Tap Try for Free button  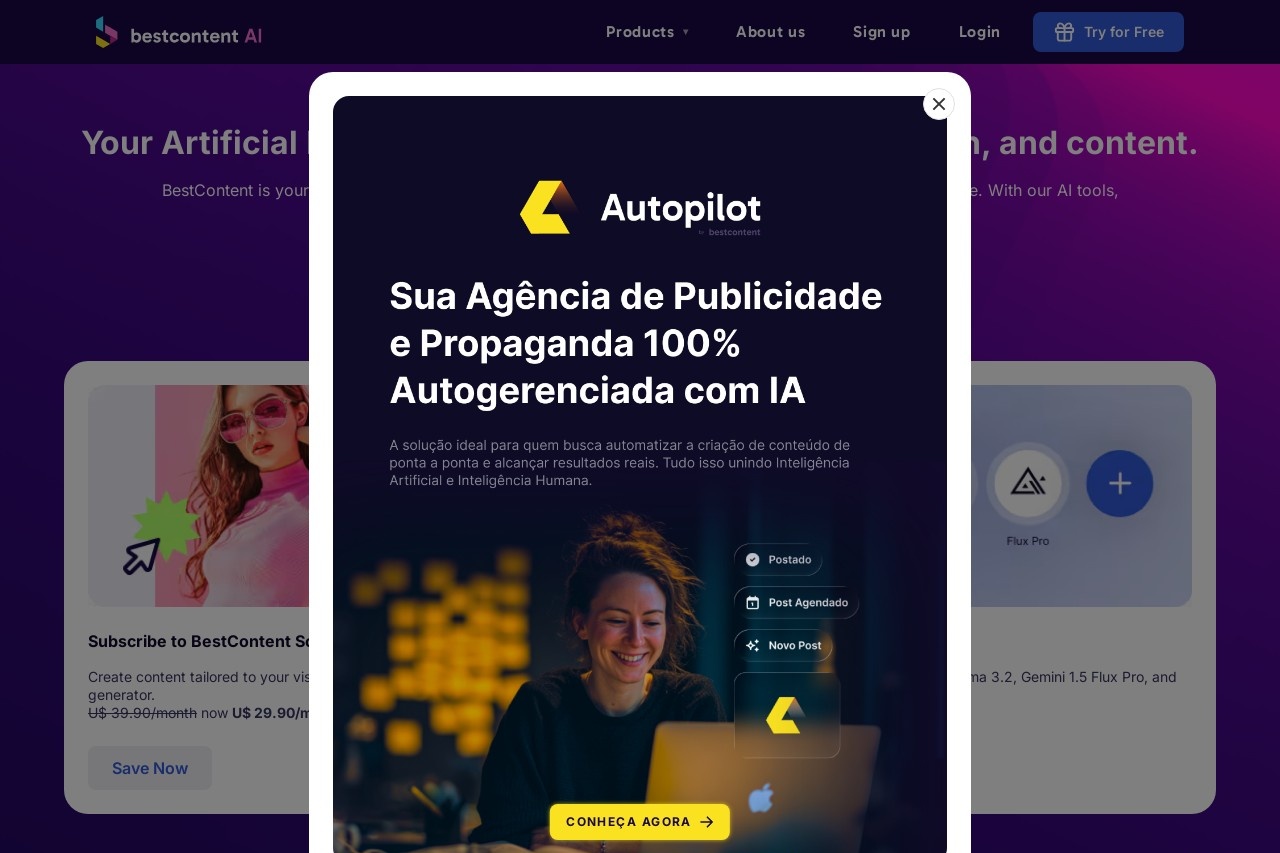(1108, 32)
